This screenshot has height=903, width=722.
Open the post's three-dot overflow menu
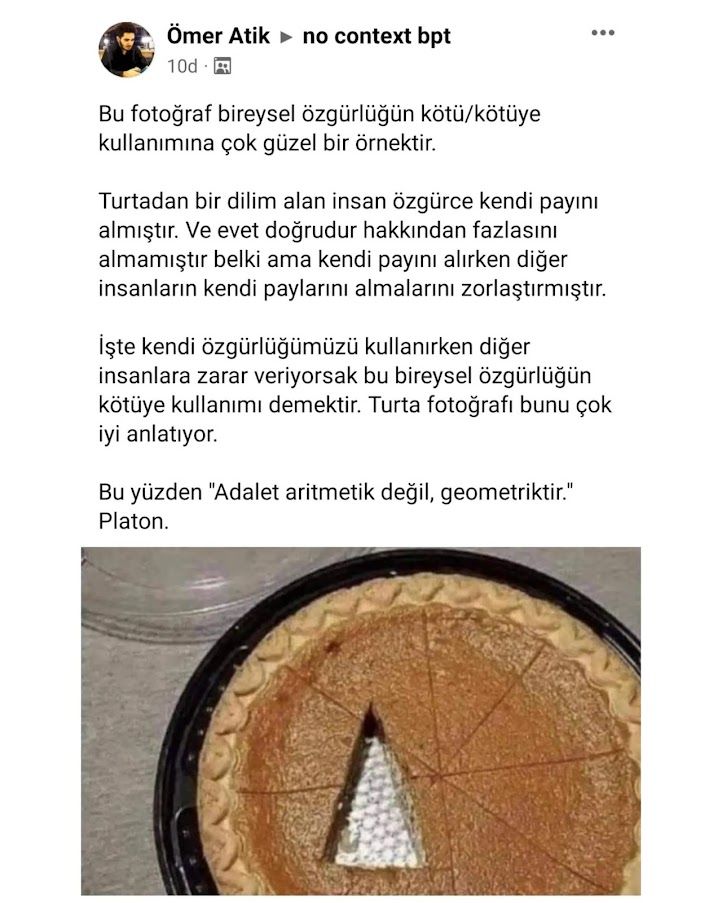(603, 33)
